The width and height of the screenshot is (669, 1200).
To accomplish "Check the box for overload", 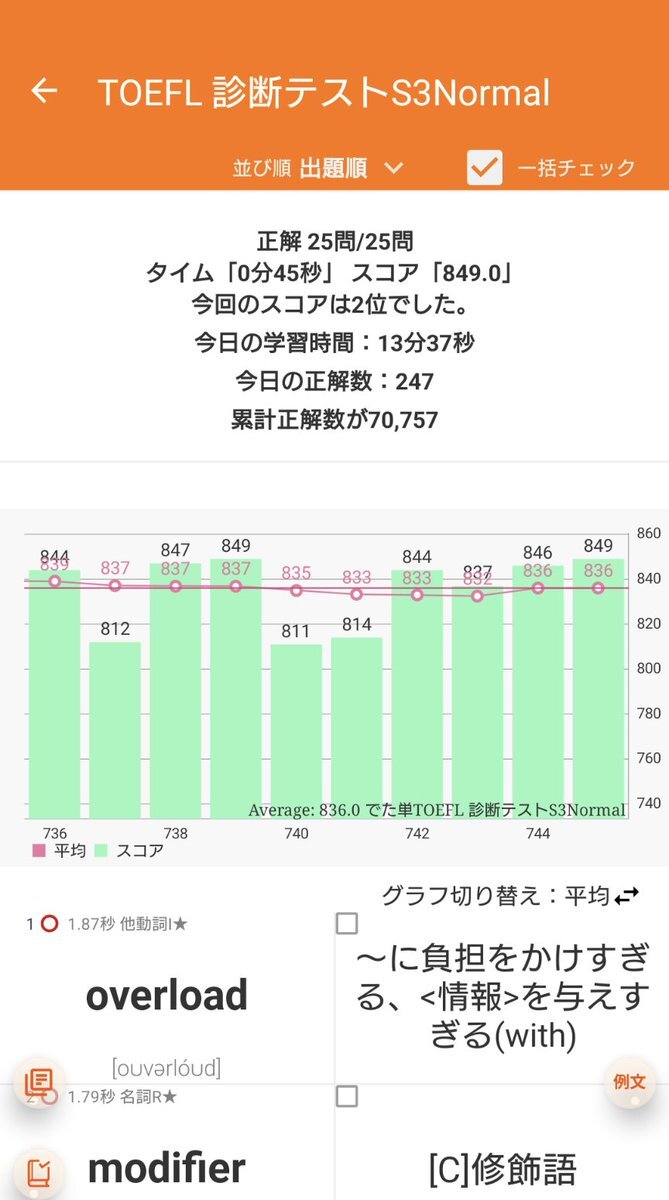I will (x=347, y=924).
